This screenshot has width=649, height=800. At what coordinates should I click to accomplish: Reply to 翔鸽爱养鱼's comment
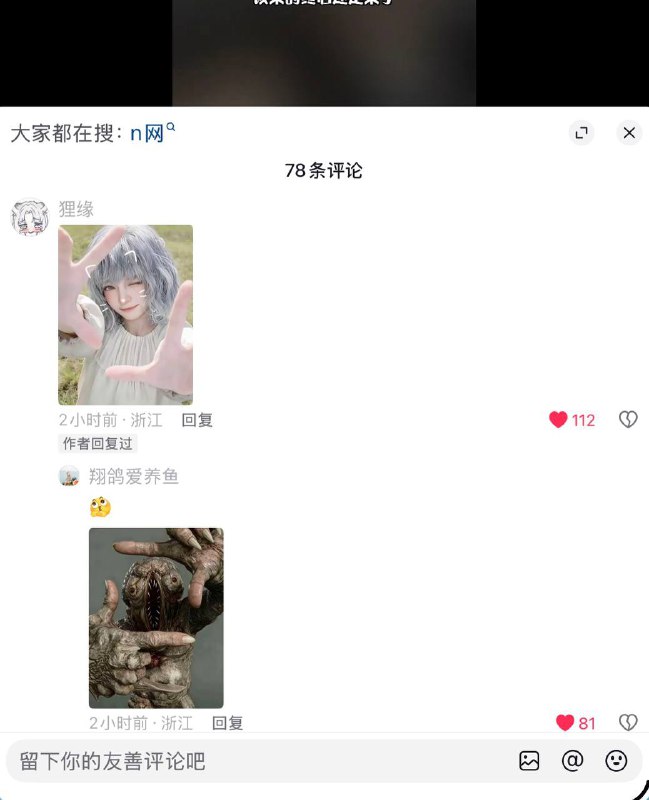tap(227, 722)
